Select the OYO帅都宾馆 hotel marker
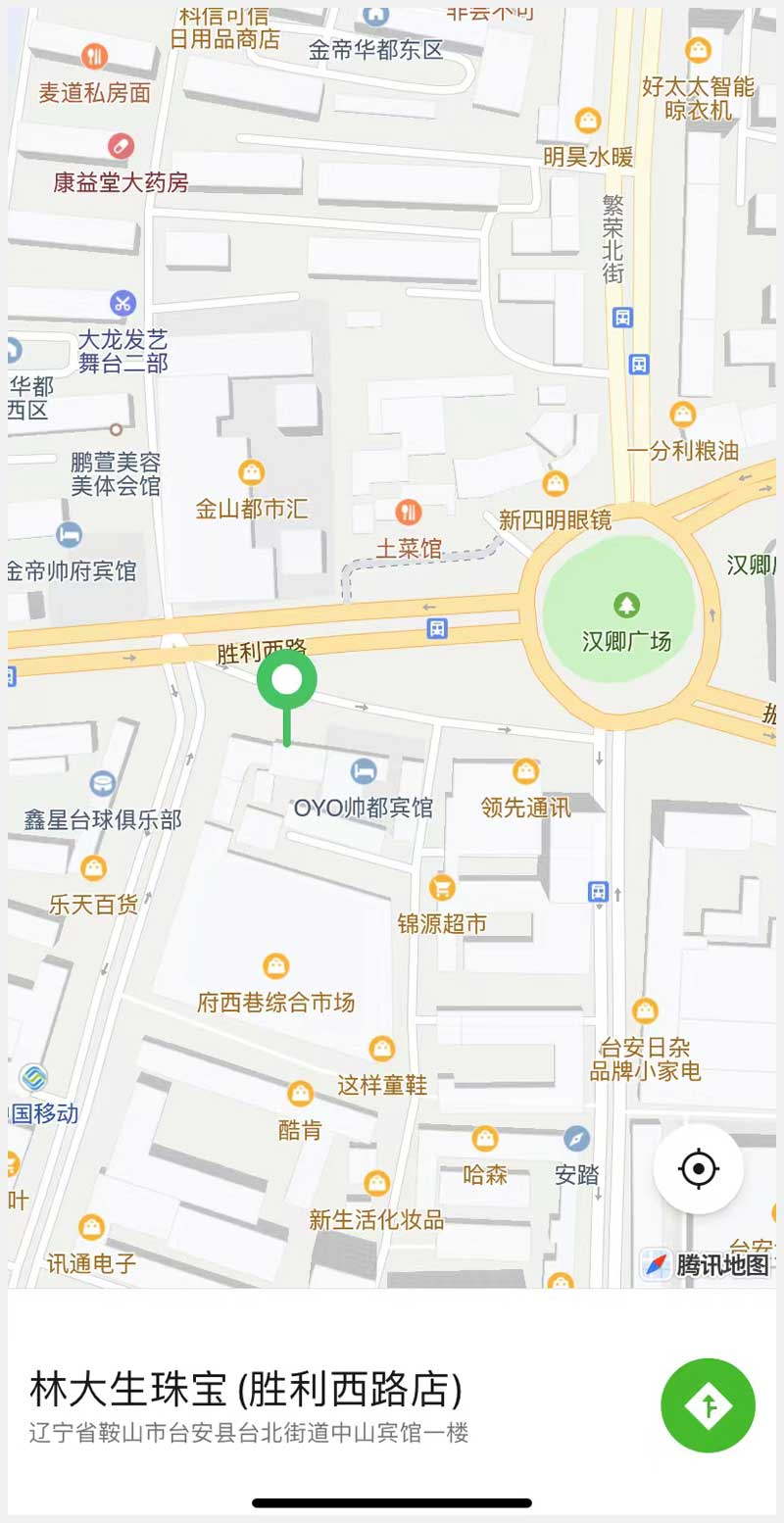784x1523 pixels. [364, 770]
